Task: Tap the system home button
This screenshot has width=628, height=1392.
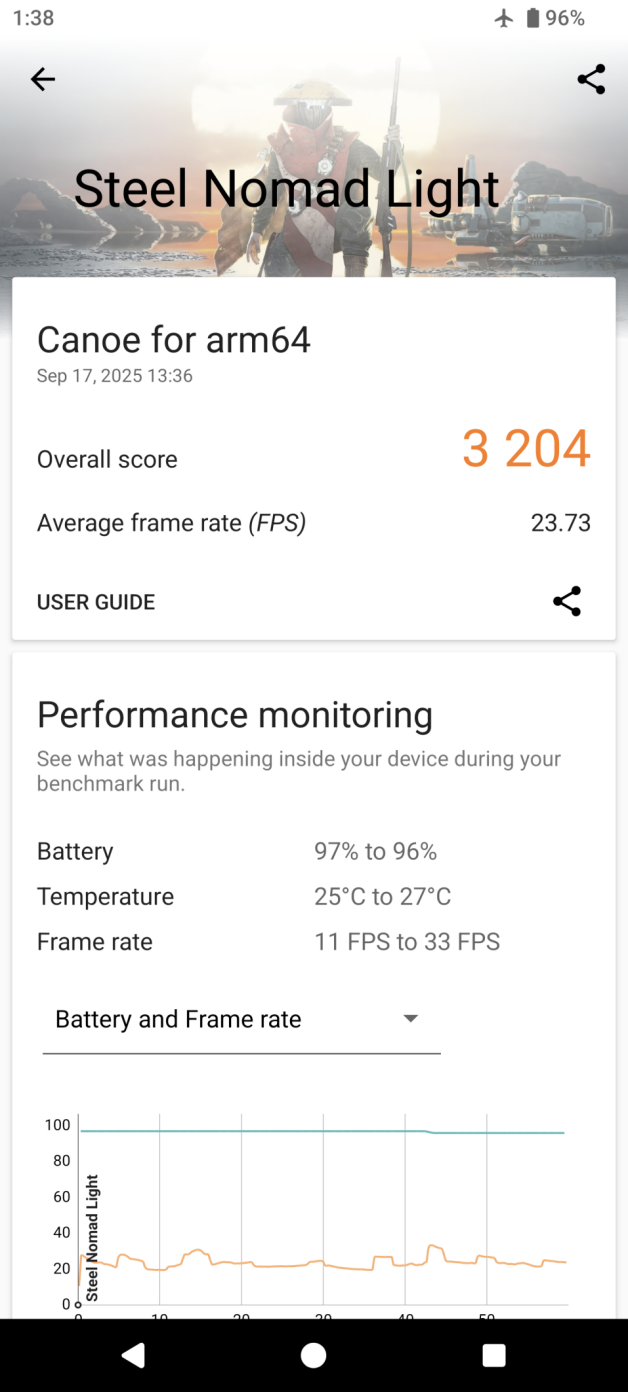Action: 313,1355
